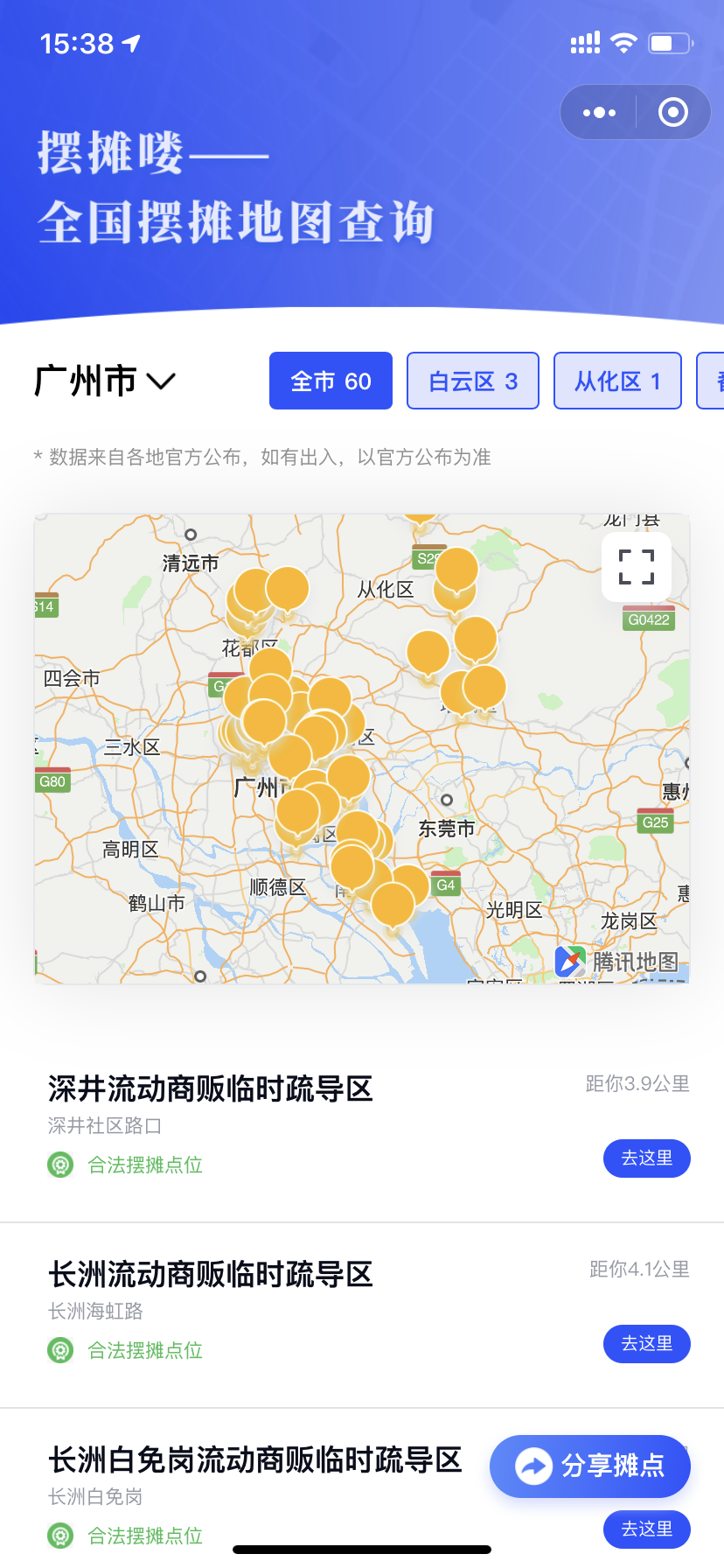Select the 全市 60 filter chip
The height and width of the screenshot is (1568, 724).
(331, 381)
